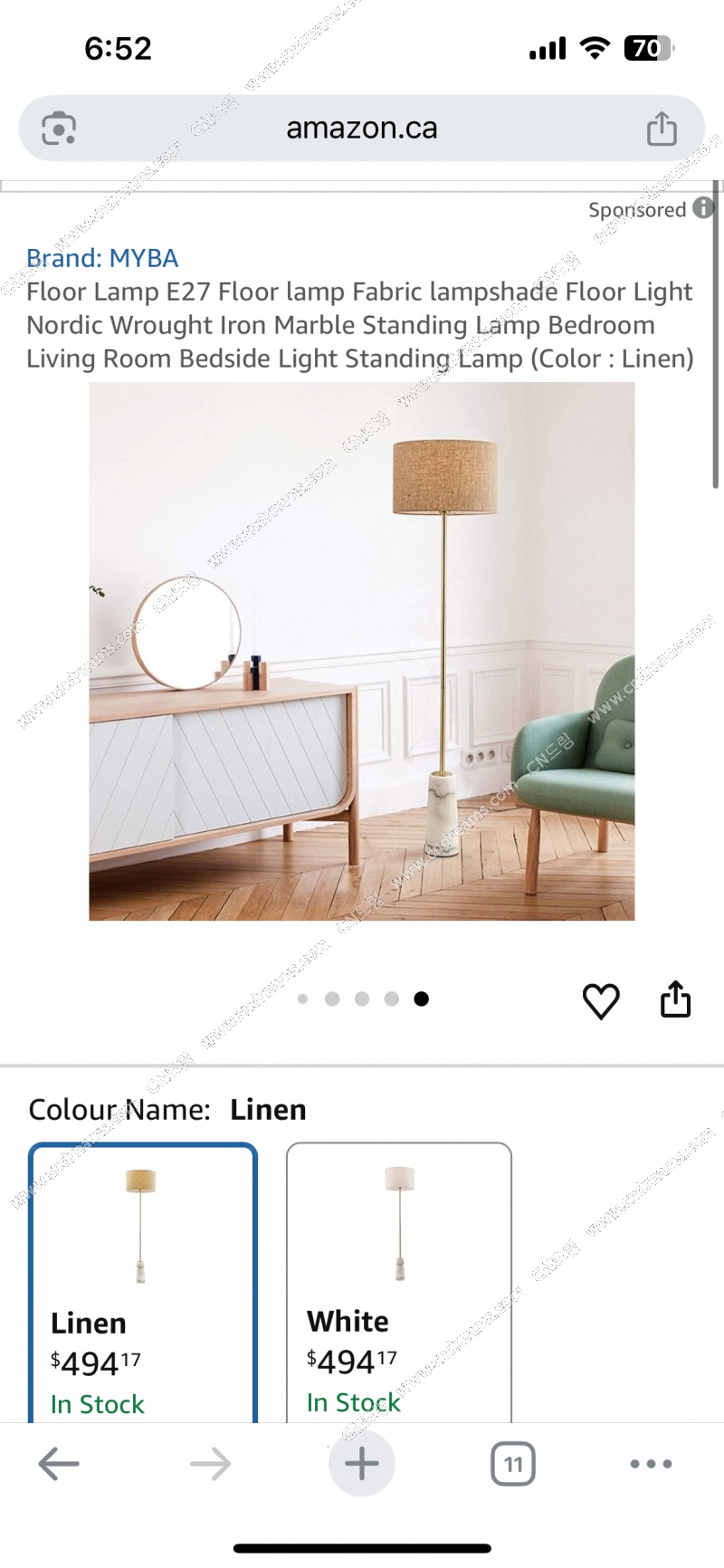Go forward in browser history

click(210, 1464)
